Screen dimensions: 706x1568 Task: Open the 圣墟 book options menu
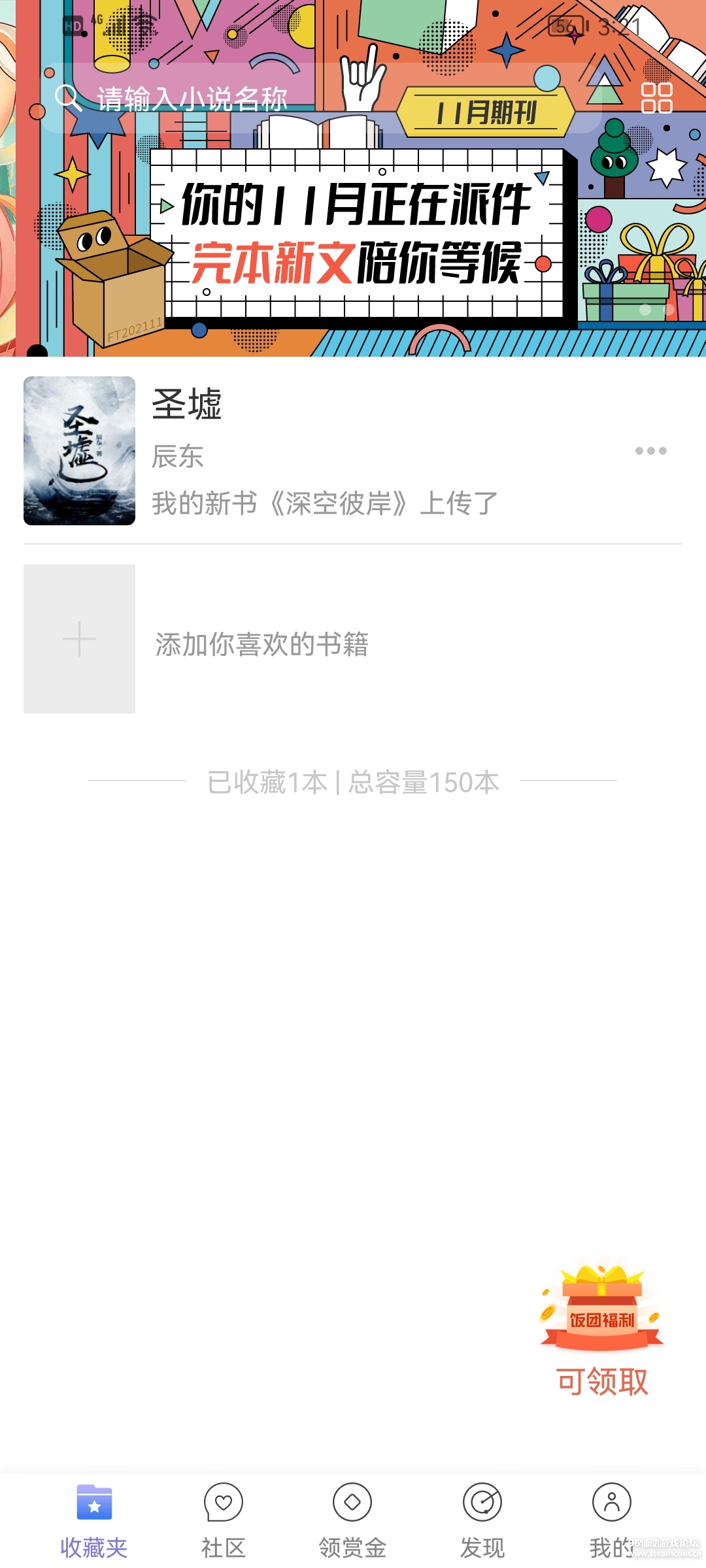pos(652,449)
